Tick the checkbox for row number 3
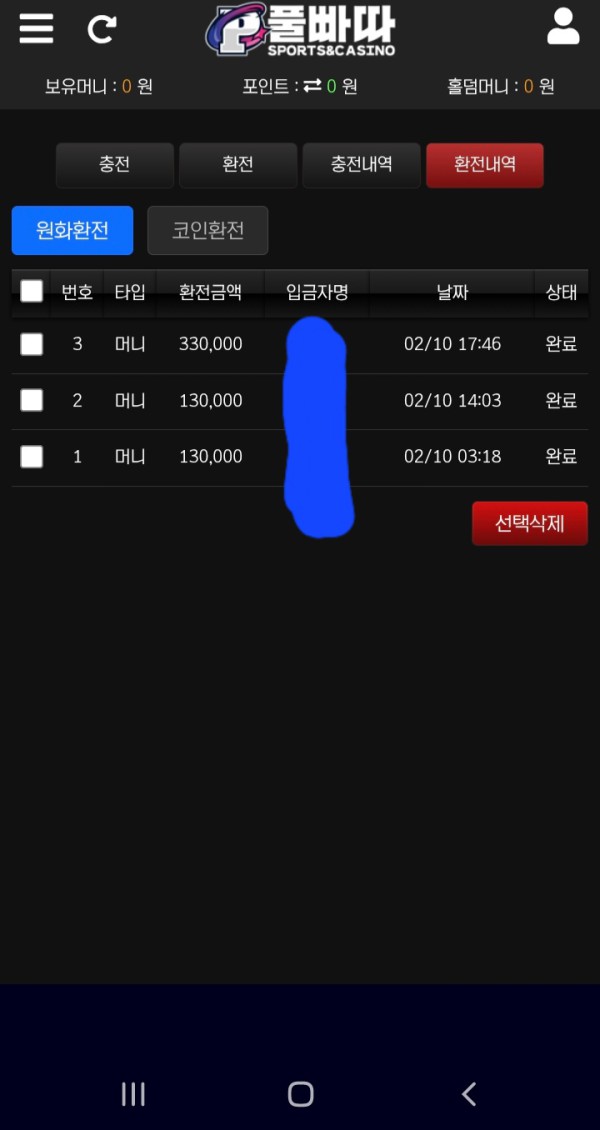The image size is (600, 1130). 32,344
